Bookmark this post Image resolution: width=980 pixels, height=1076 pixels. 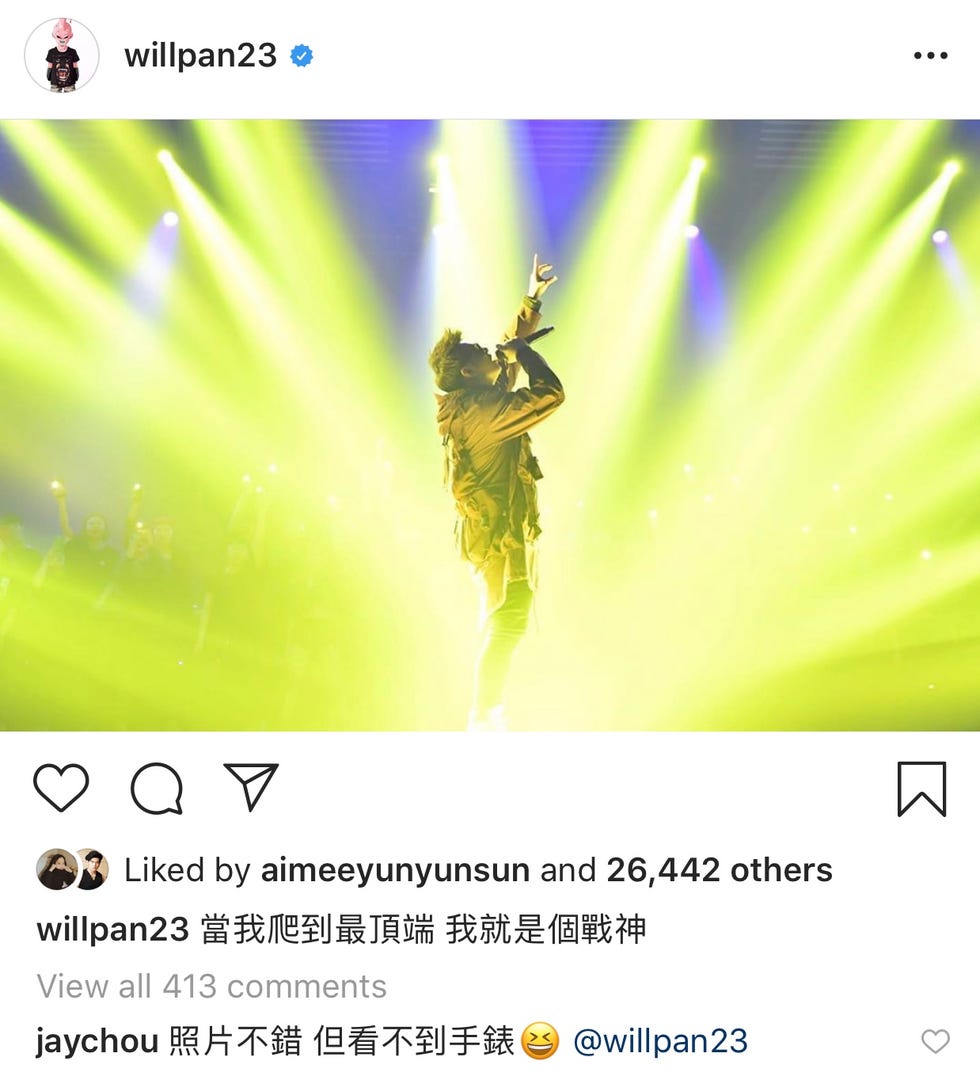pyautogui.click(x=921, y=789)
